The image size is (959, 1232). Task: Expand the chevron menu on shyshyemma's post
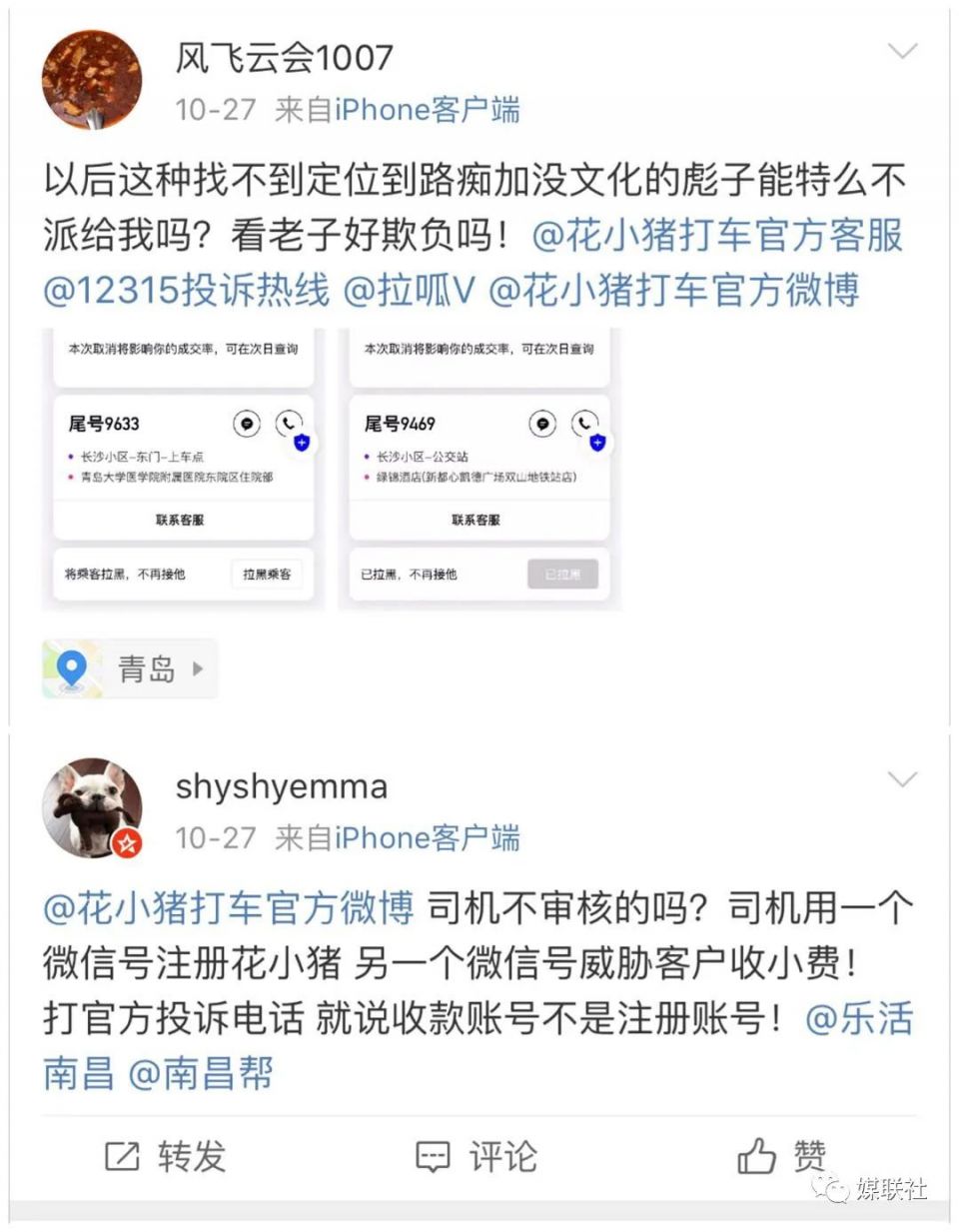[902, 779]
